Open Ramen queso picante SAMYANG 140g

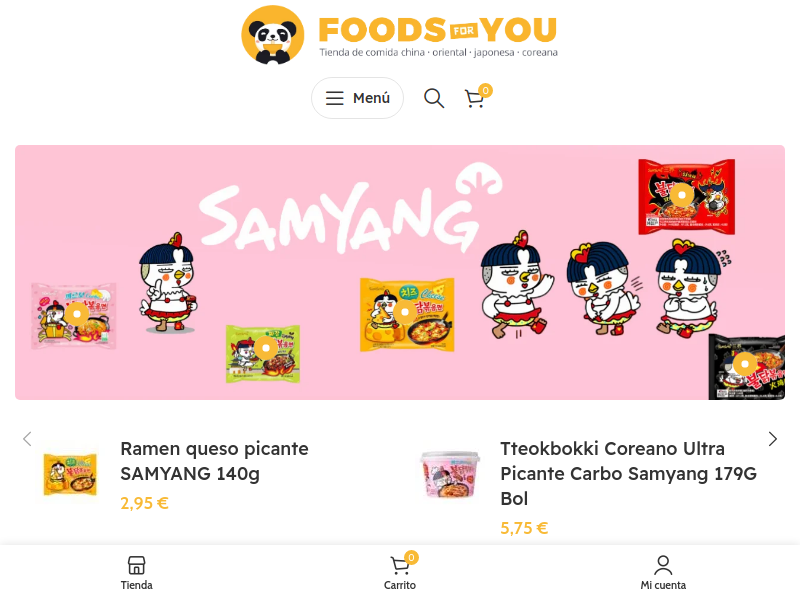214,460
